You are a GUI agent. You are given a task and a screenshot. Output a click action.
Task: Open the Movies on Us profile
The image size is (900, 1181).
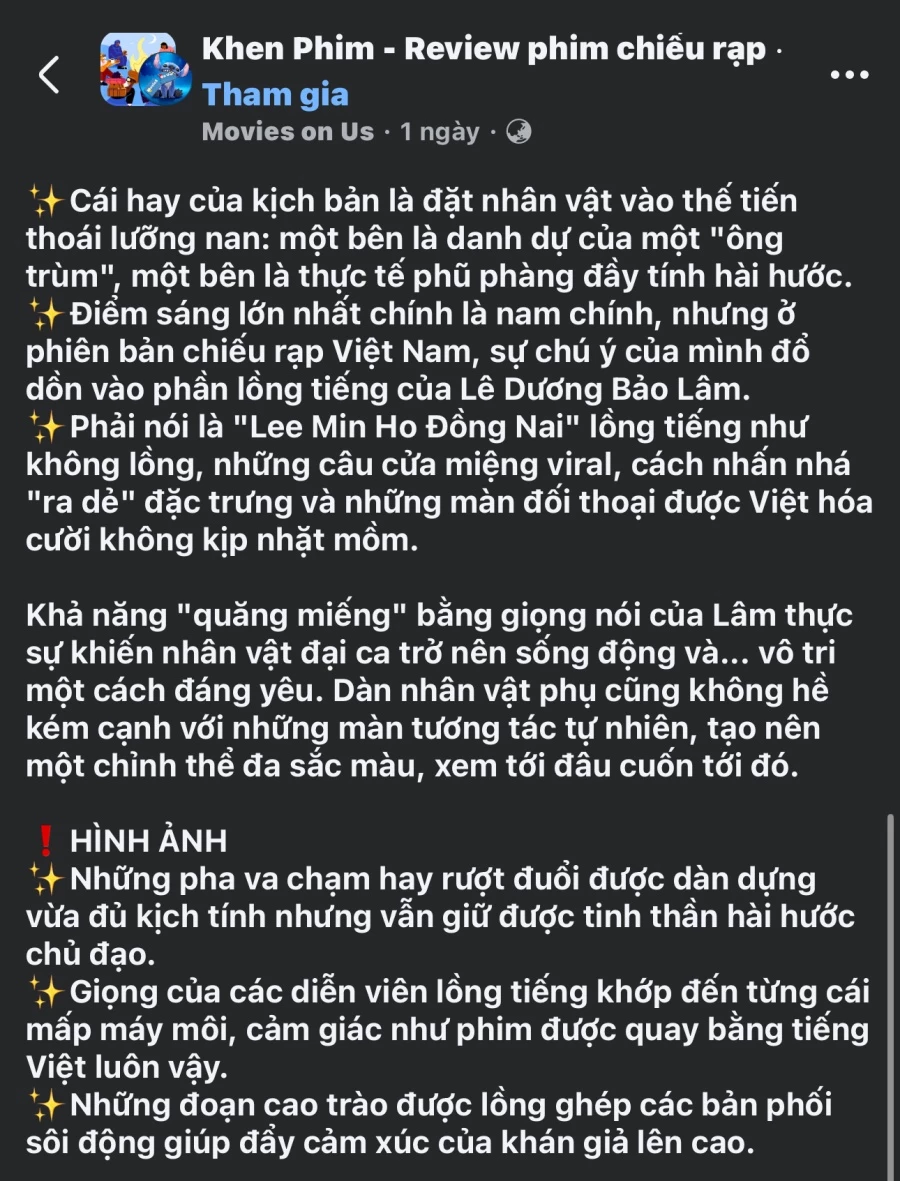point(287,132)
